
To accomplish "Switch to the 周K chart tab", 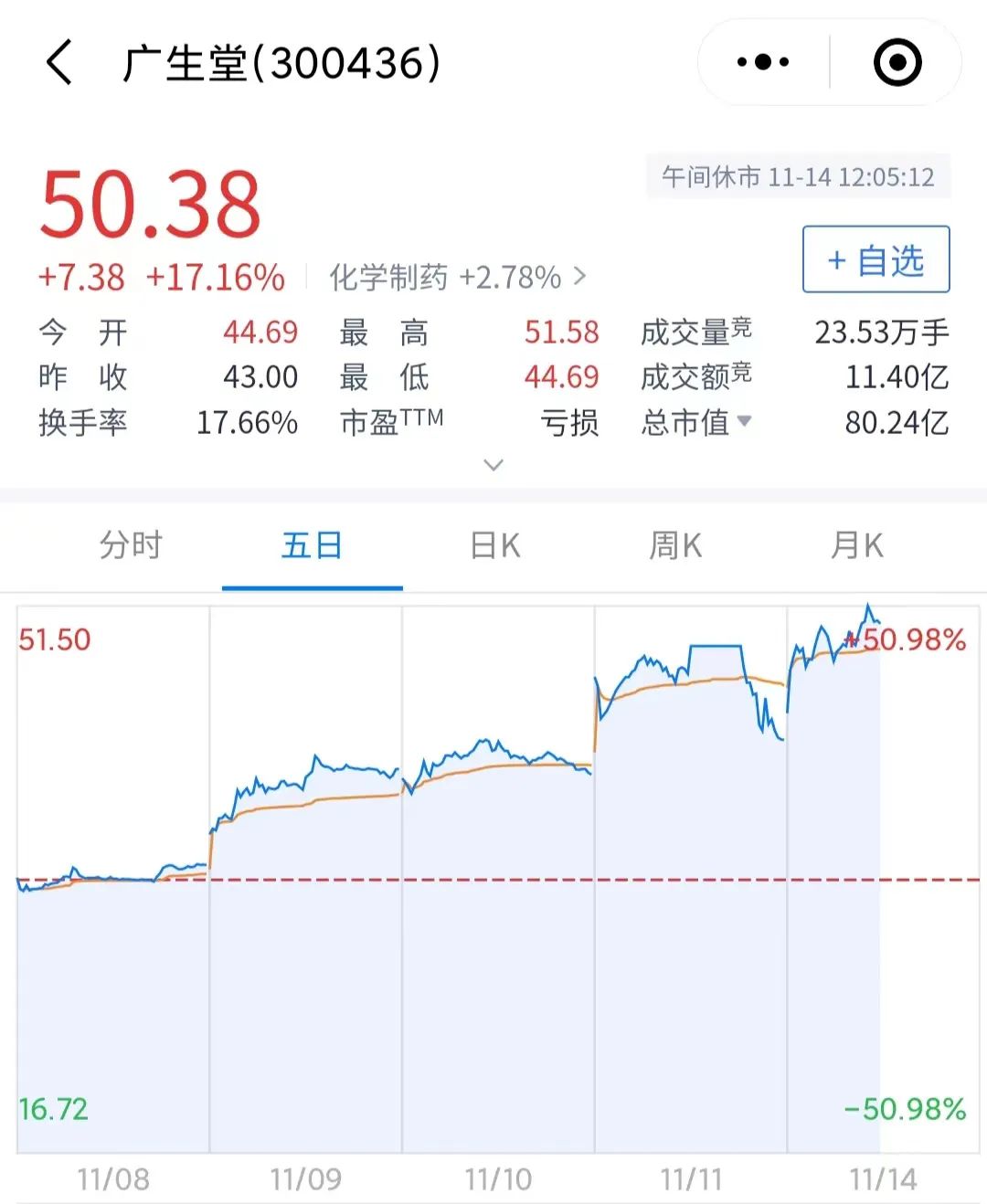I will pyautogui.click(x=675, y=545).
